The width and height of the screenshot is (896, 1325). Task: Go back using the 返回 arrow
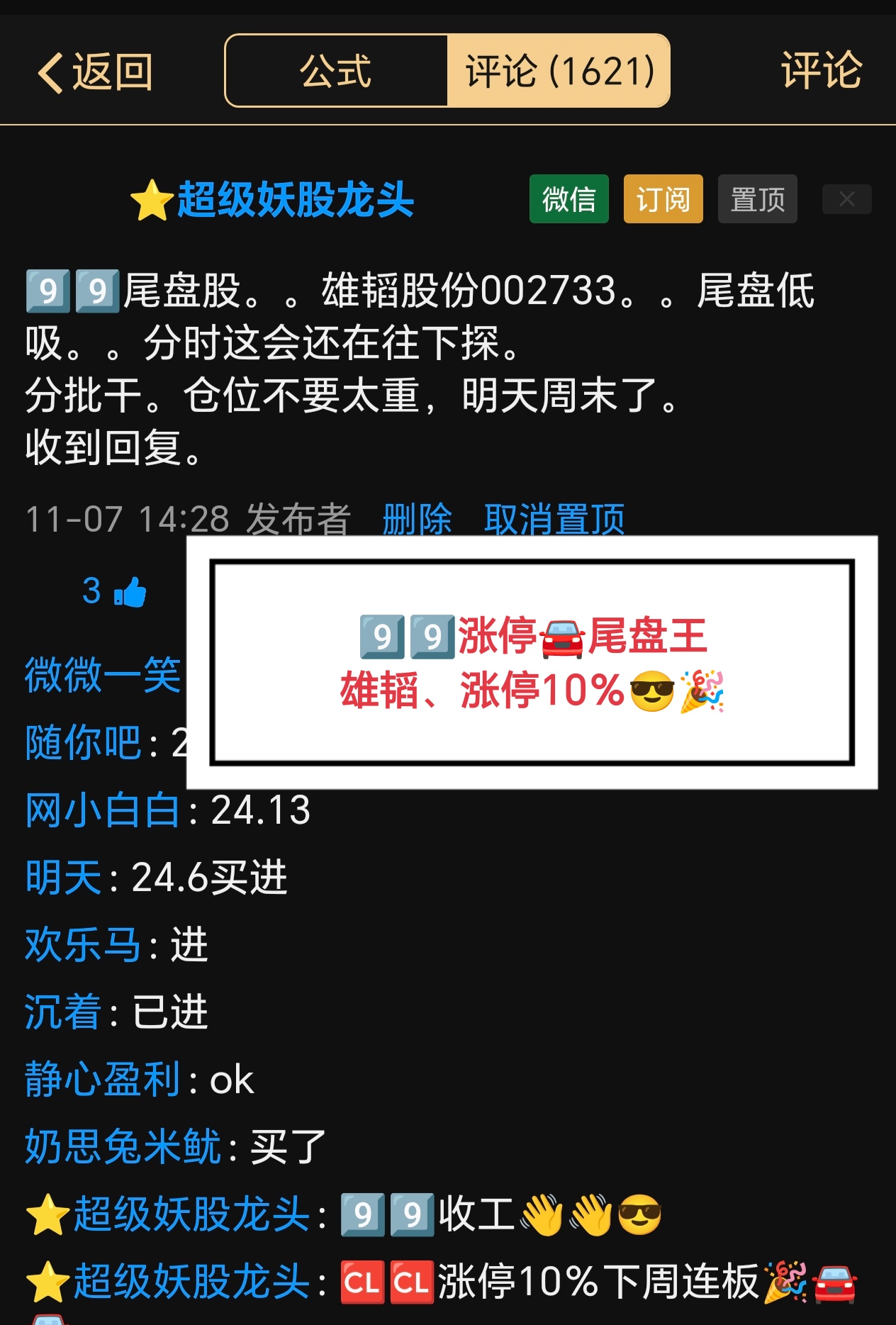pyautogui.click(x=94, y=72)
